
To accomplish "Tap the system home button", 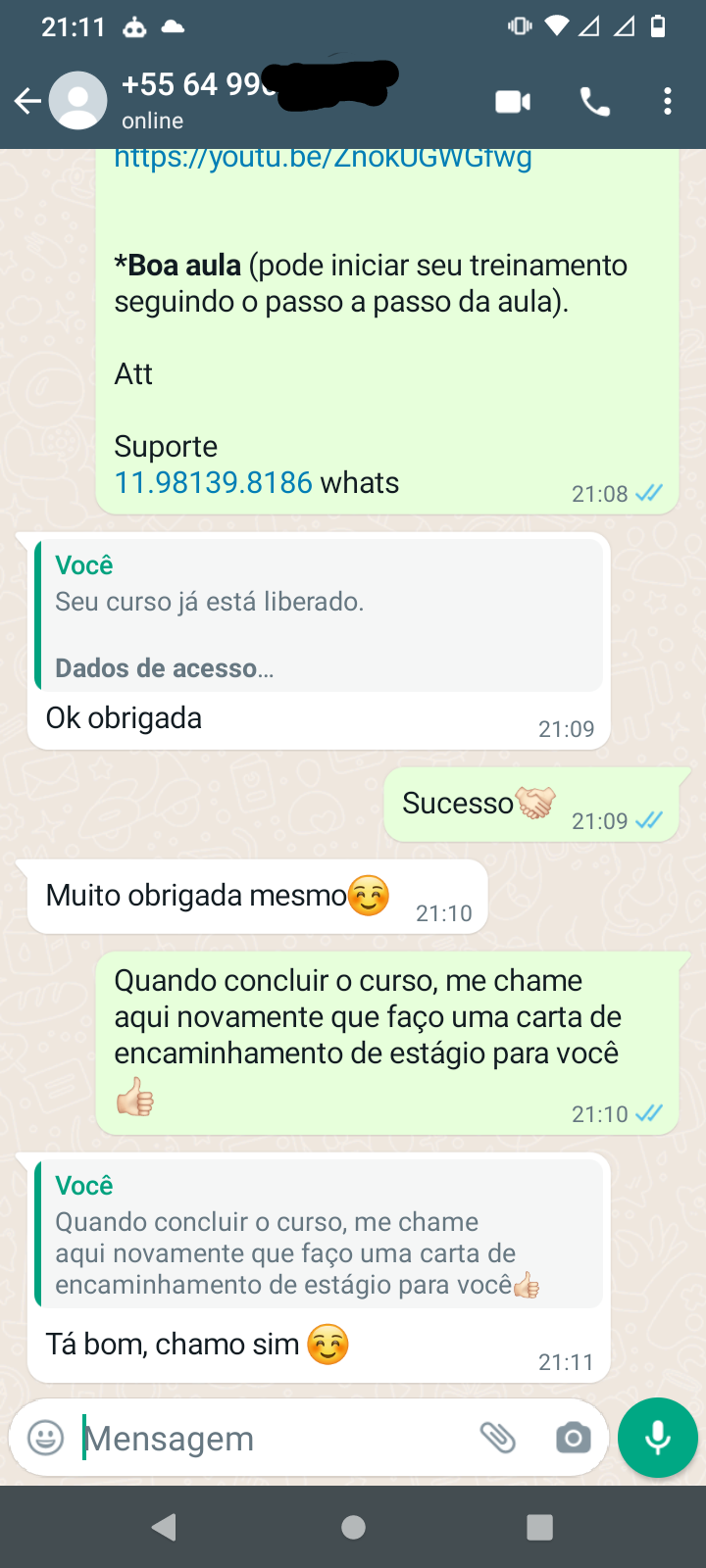I will tap(353, 1527).
